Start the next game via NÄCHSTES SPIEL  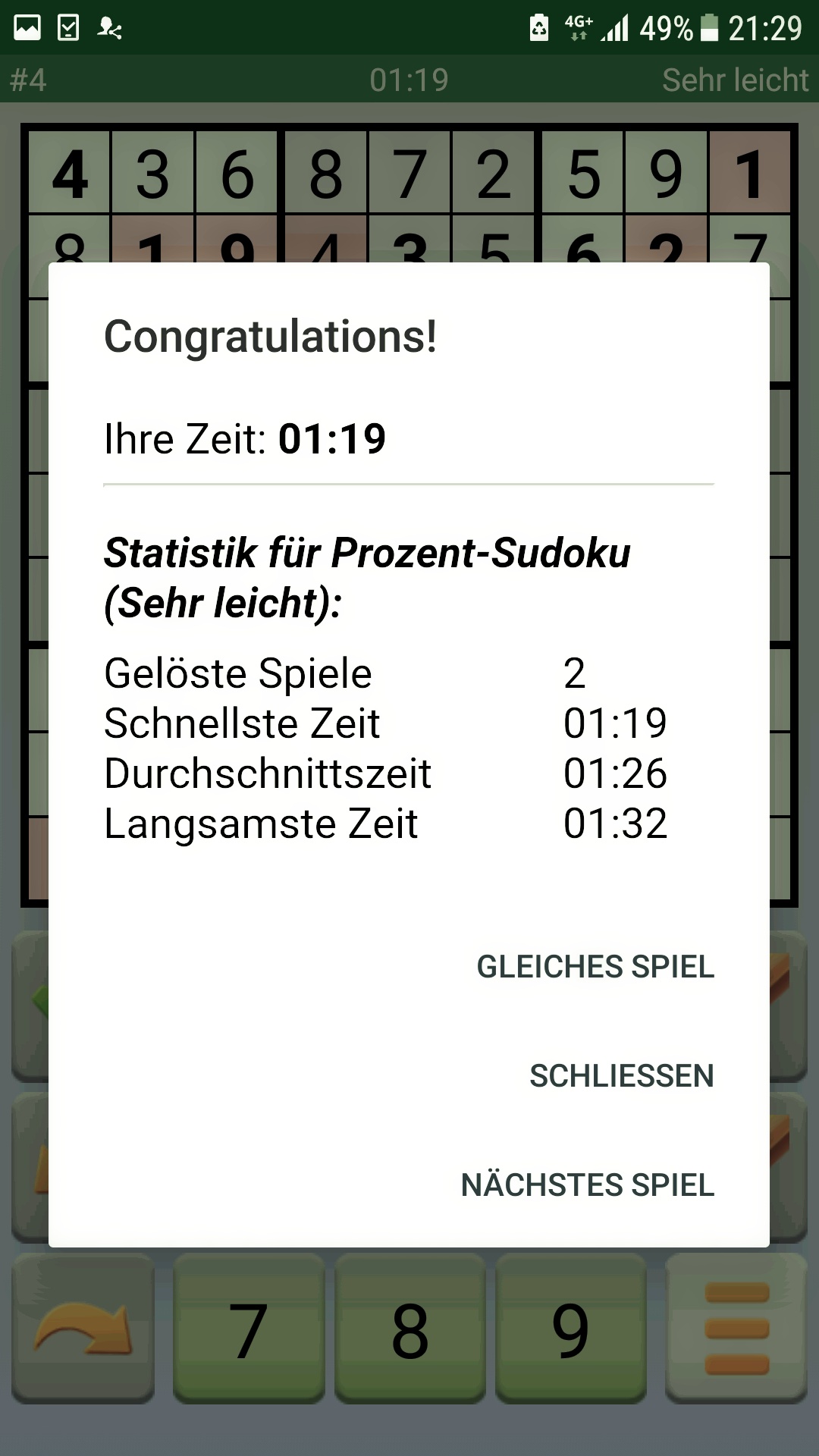pos(588,1185)
